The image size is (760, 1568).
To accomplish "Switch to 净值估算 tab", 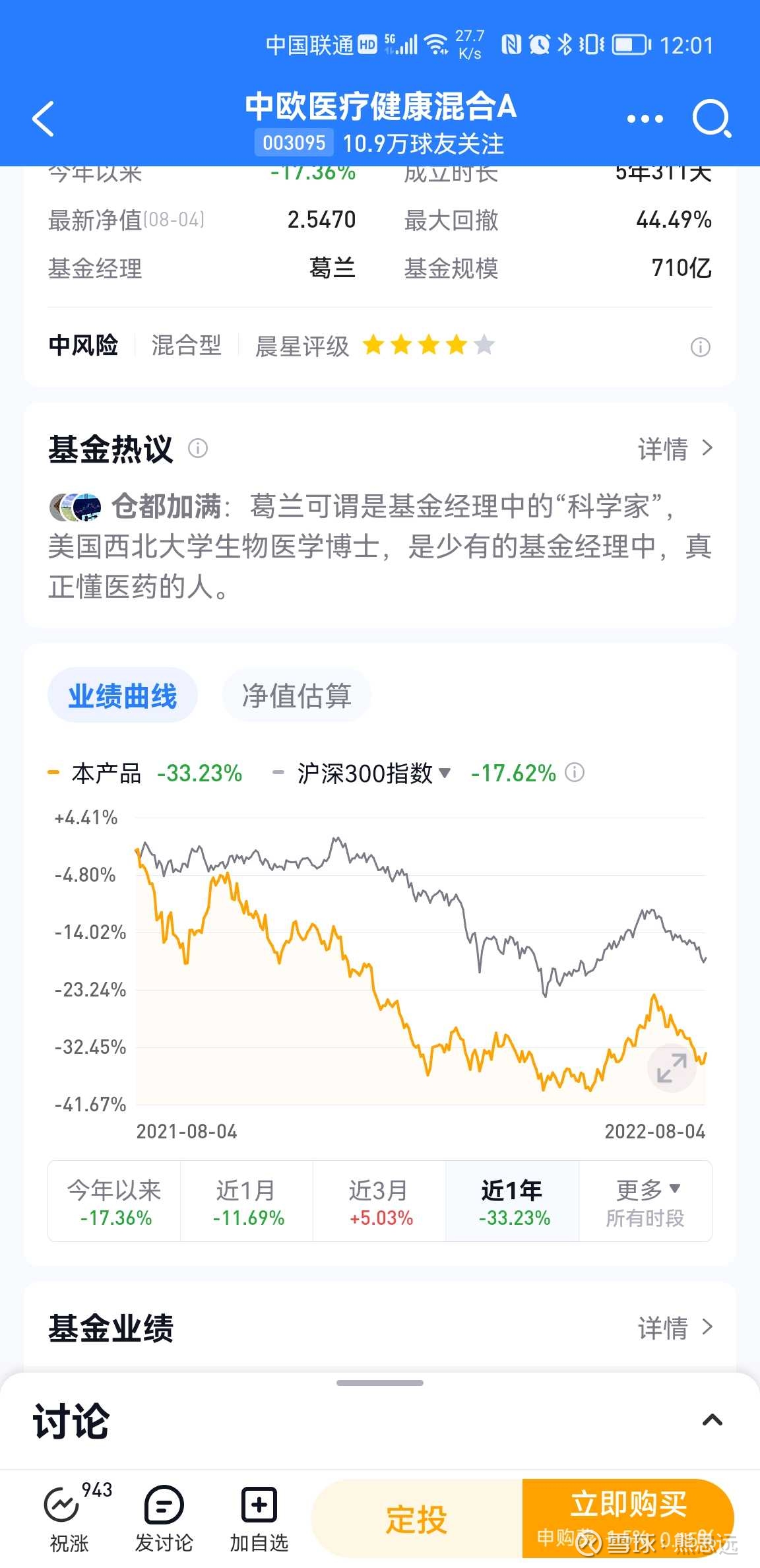I will click(x=296, y=696).
